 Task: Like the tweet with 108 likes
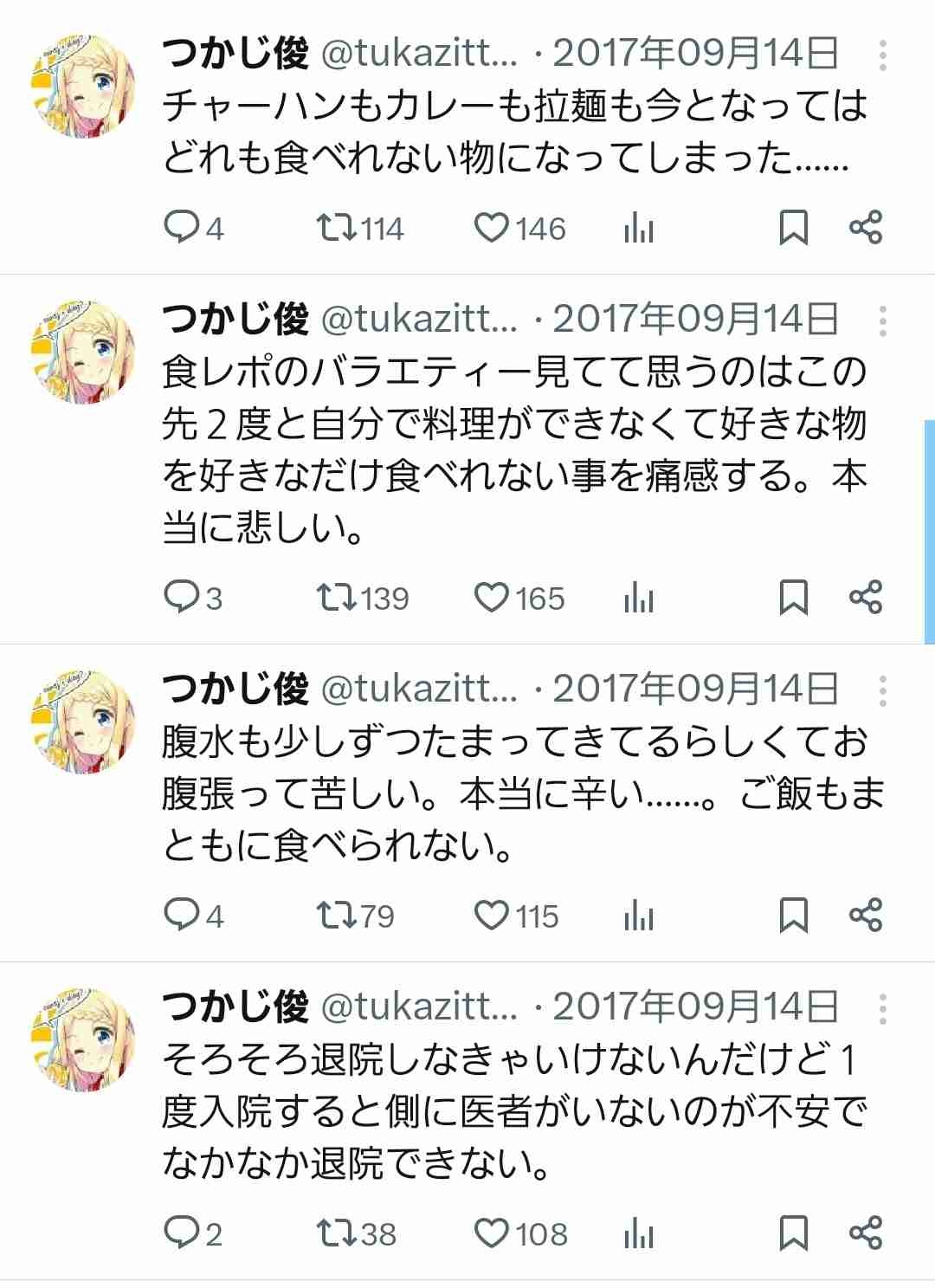pyautogui.click(x=492, y=1233)
